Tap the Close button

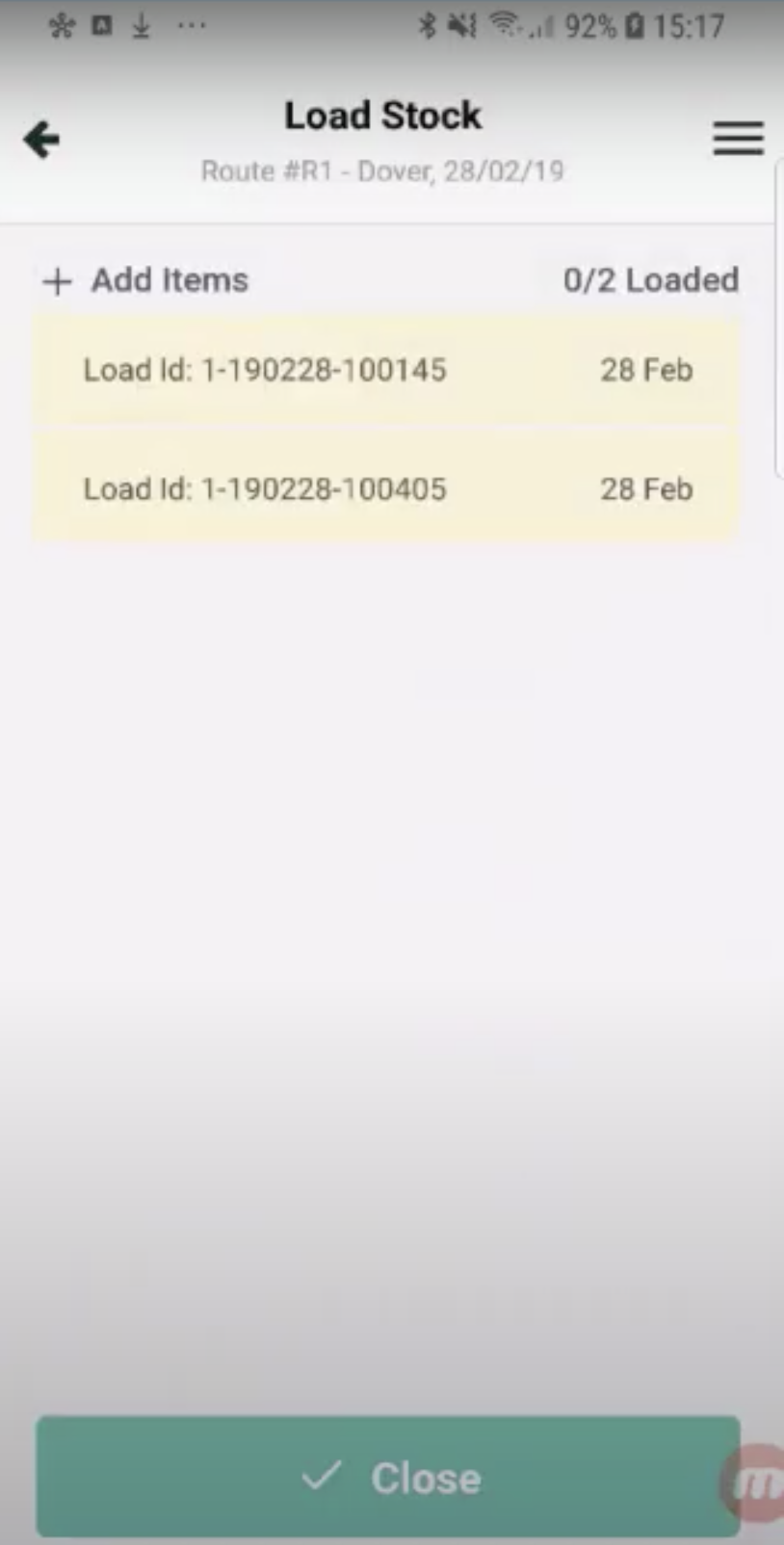388,1477
